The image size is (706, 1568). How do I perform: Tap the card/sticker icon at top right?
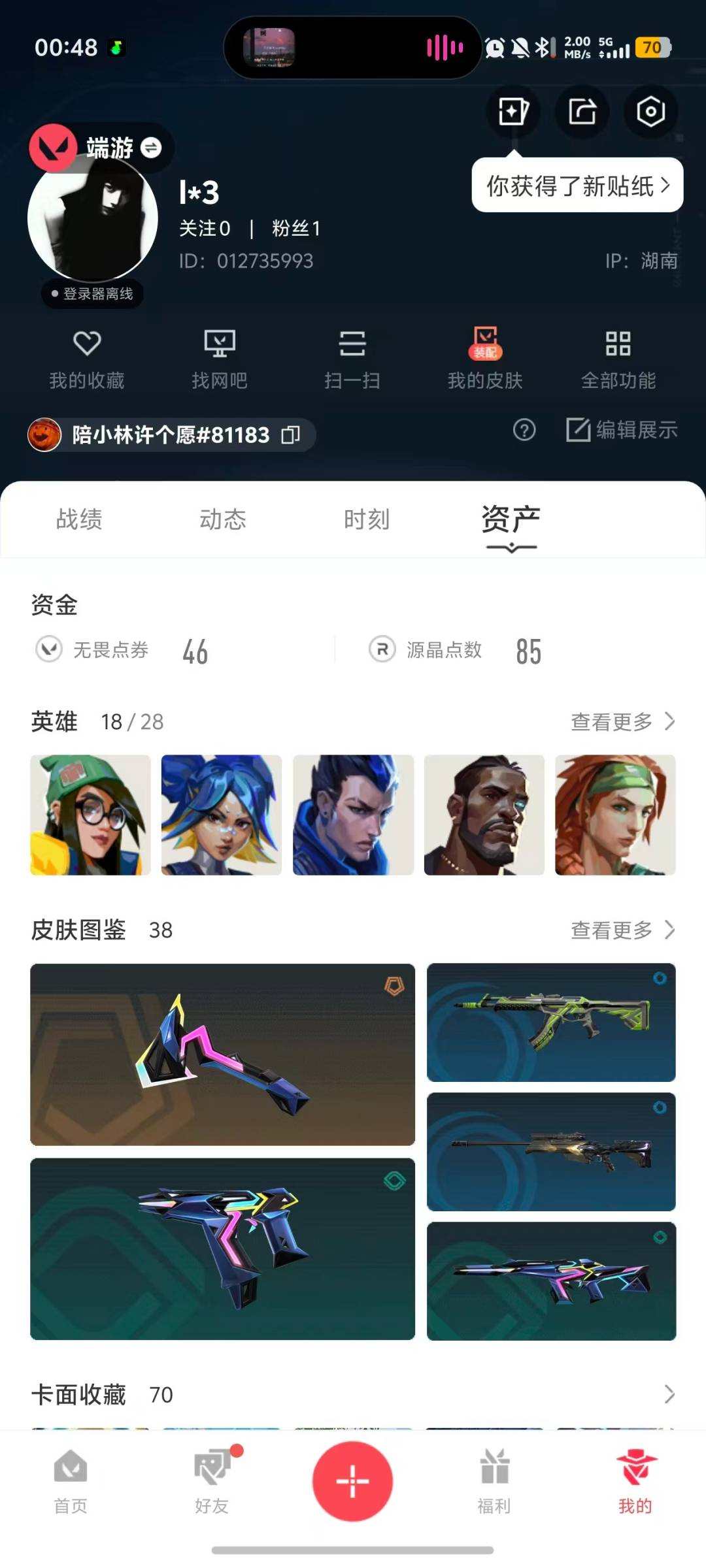click(514, 112)
